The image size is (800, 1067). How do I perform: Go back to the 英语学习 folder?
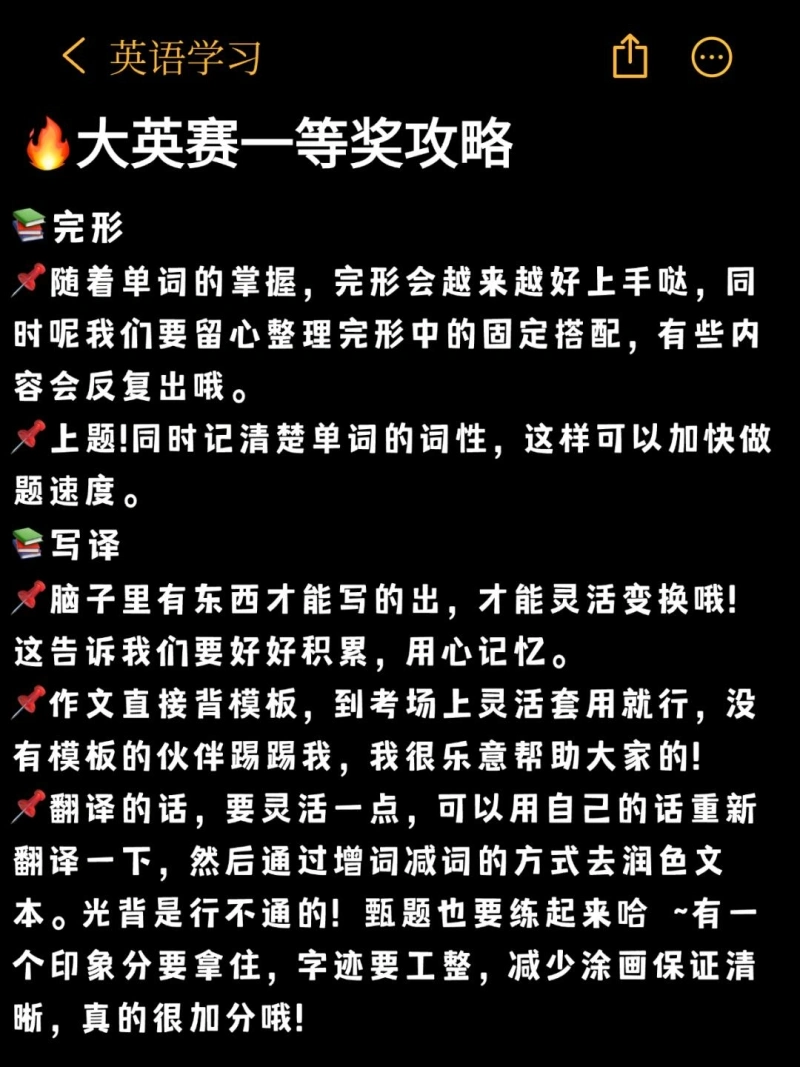[160, 57]
